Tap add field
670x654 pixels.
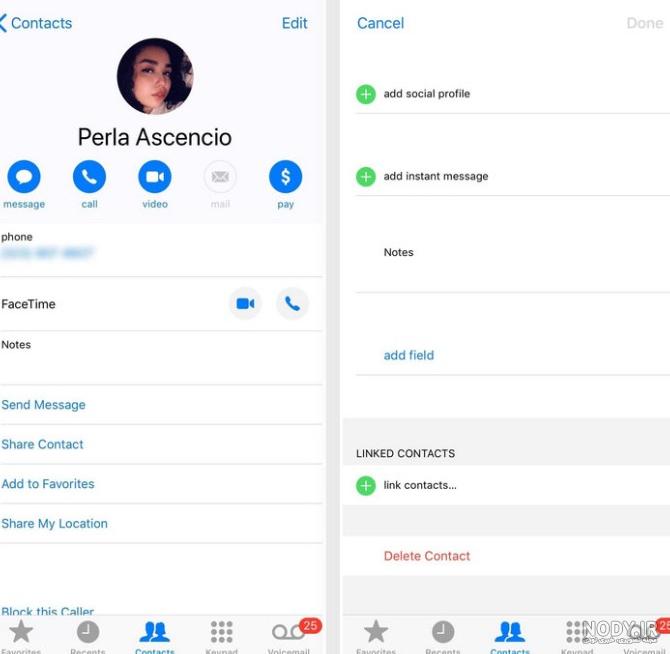408,355
